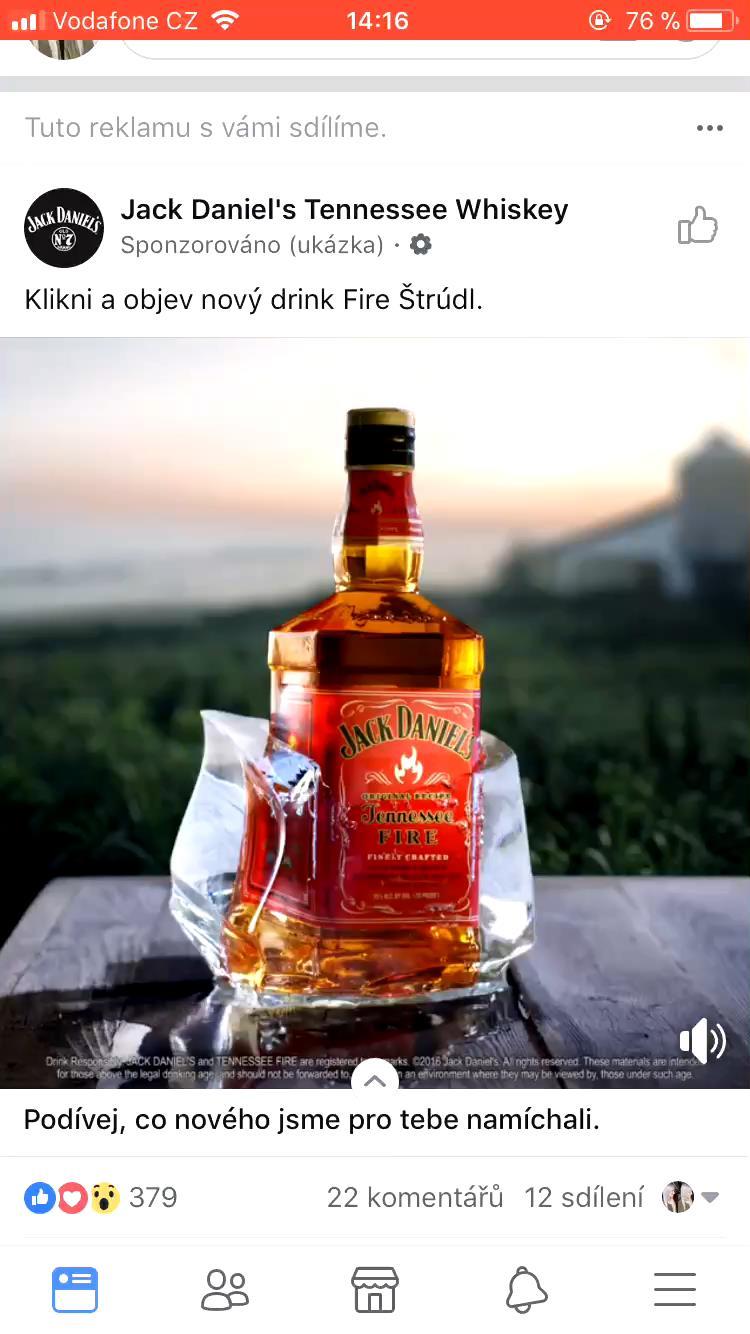Like the Jack Daniel's page with the thumbs-up icon
Viewport: 750px width, 1334px height.
698,226
